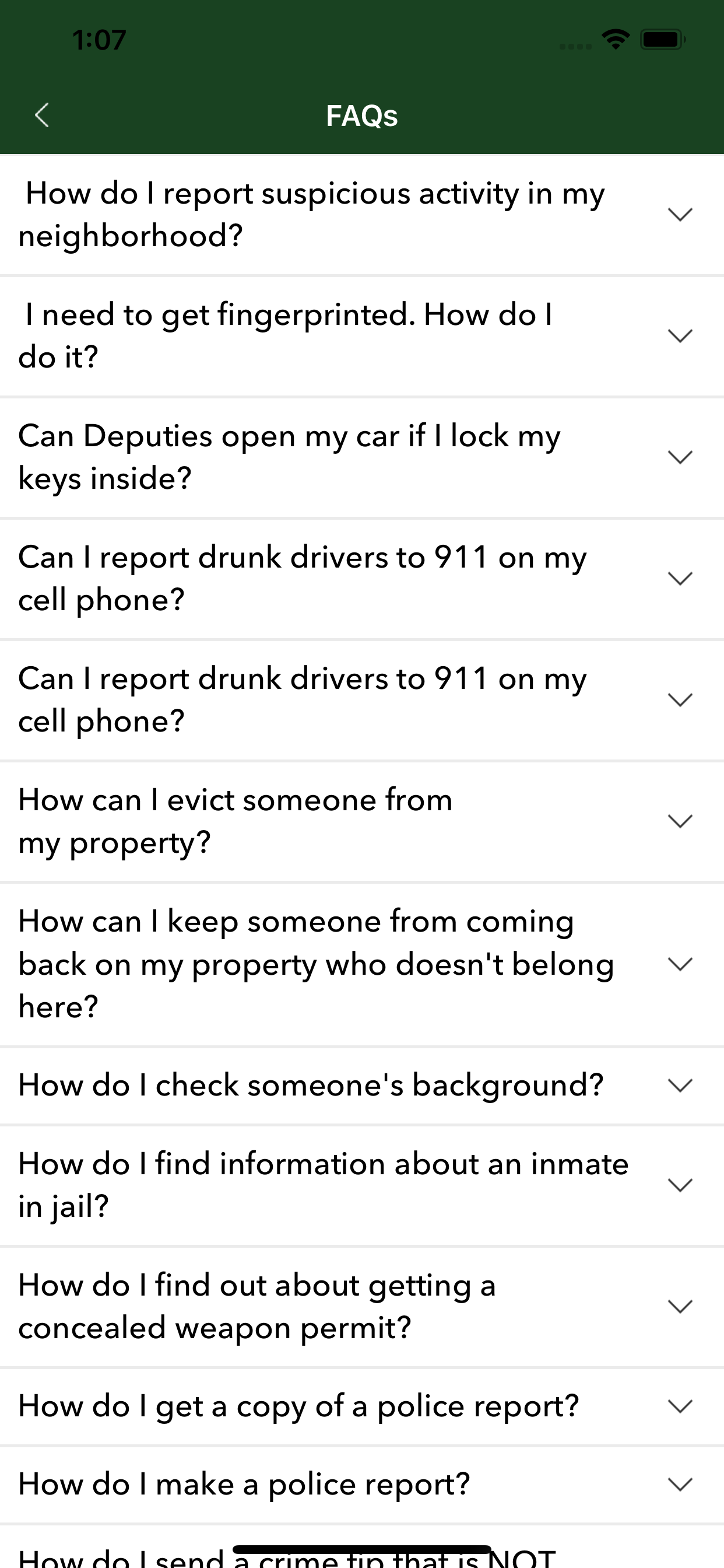Expand the question about keeping someone off property
The height and width of the screenshot is (1568, 724).
coord(362,964)
